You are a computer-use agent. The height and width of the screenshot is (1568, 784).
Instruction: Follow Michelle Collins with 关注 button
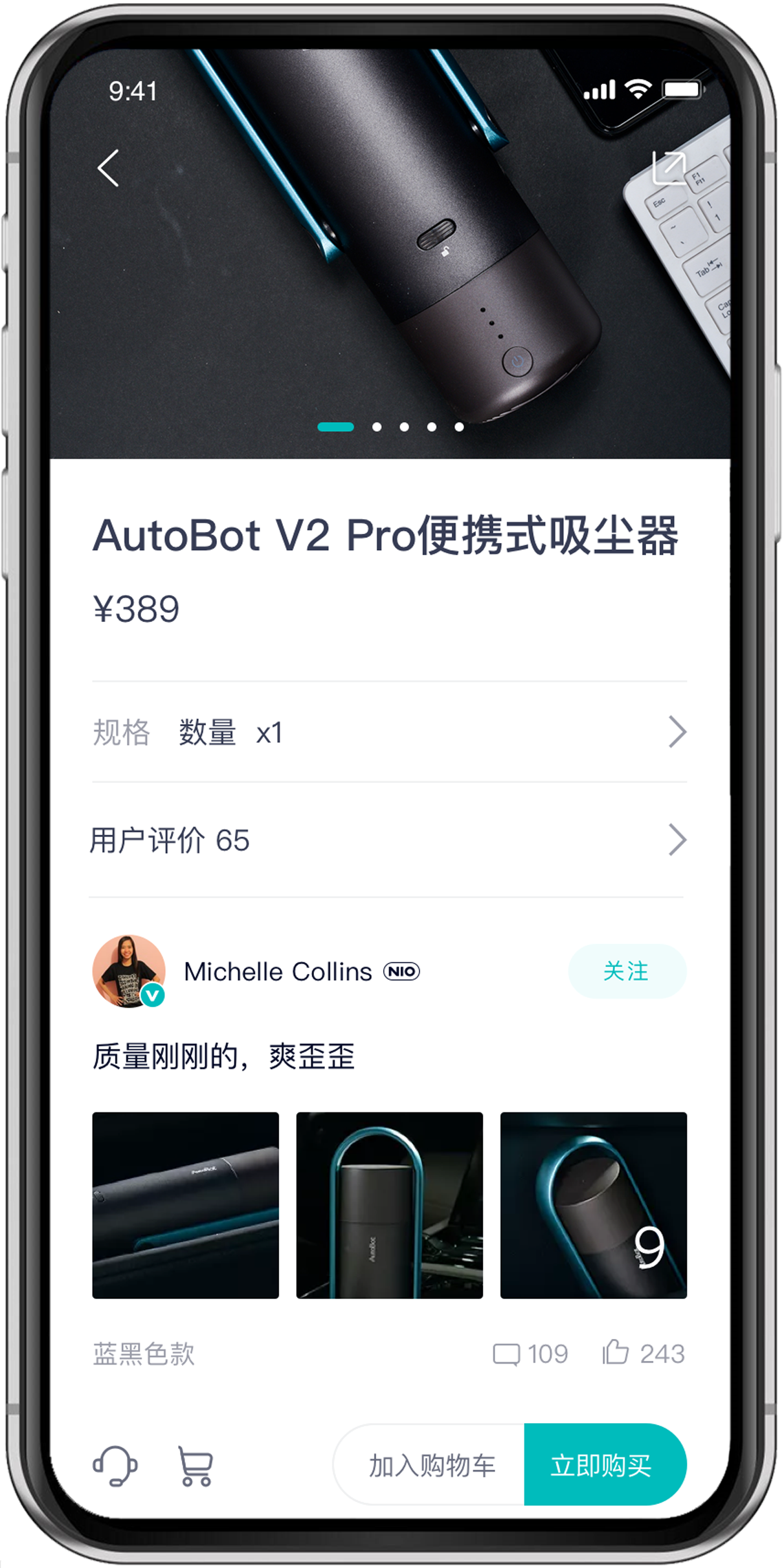coord(626,971)
